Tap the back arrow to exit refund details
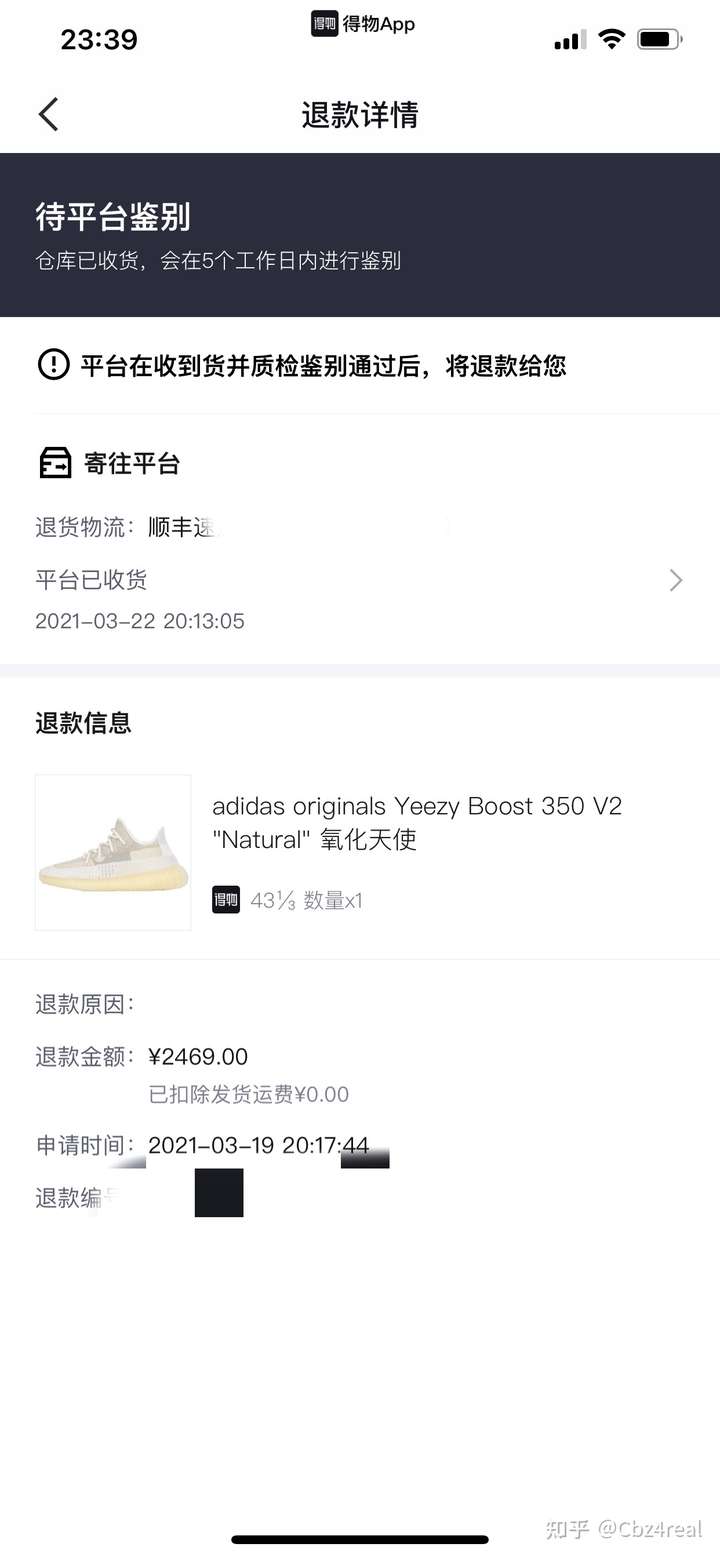720x1558 pixels. pyautogui.click(x=48, y=114)
